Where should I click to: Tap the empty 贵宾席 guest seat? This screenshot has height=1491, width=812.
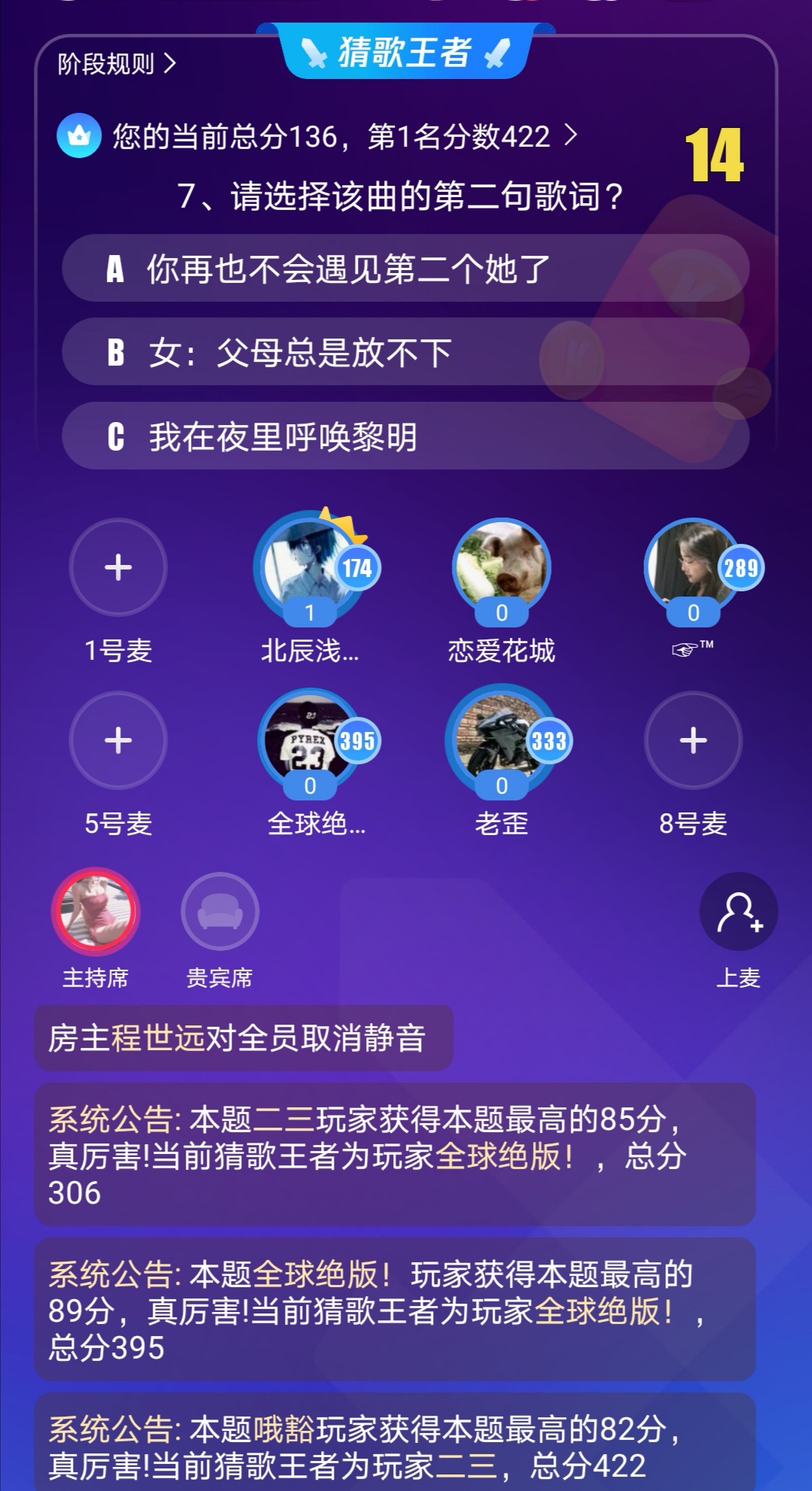click(220, 911)
